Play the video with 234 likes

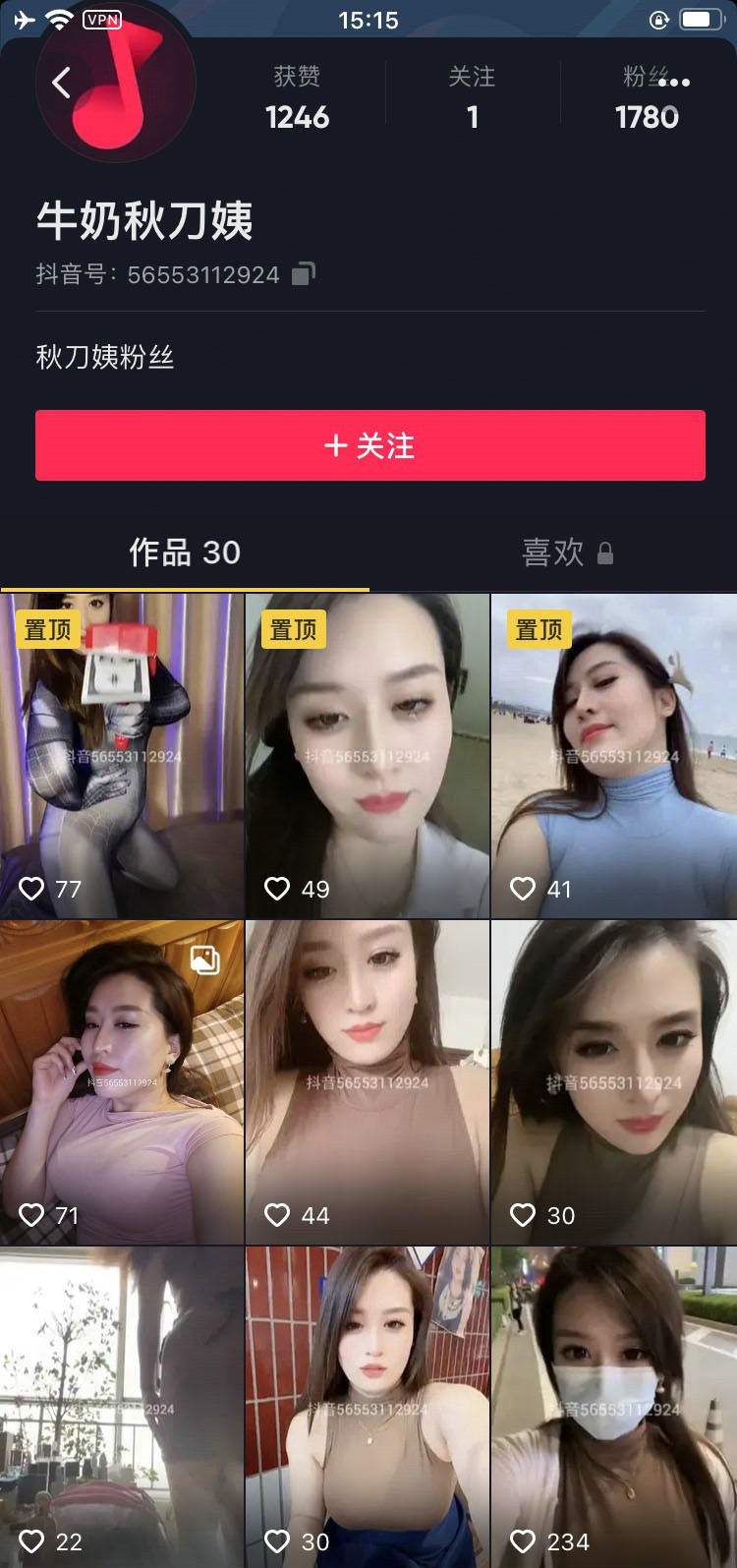coord(613,1408)
